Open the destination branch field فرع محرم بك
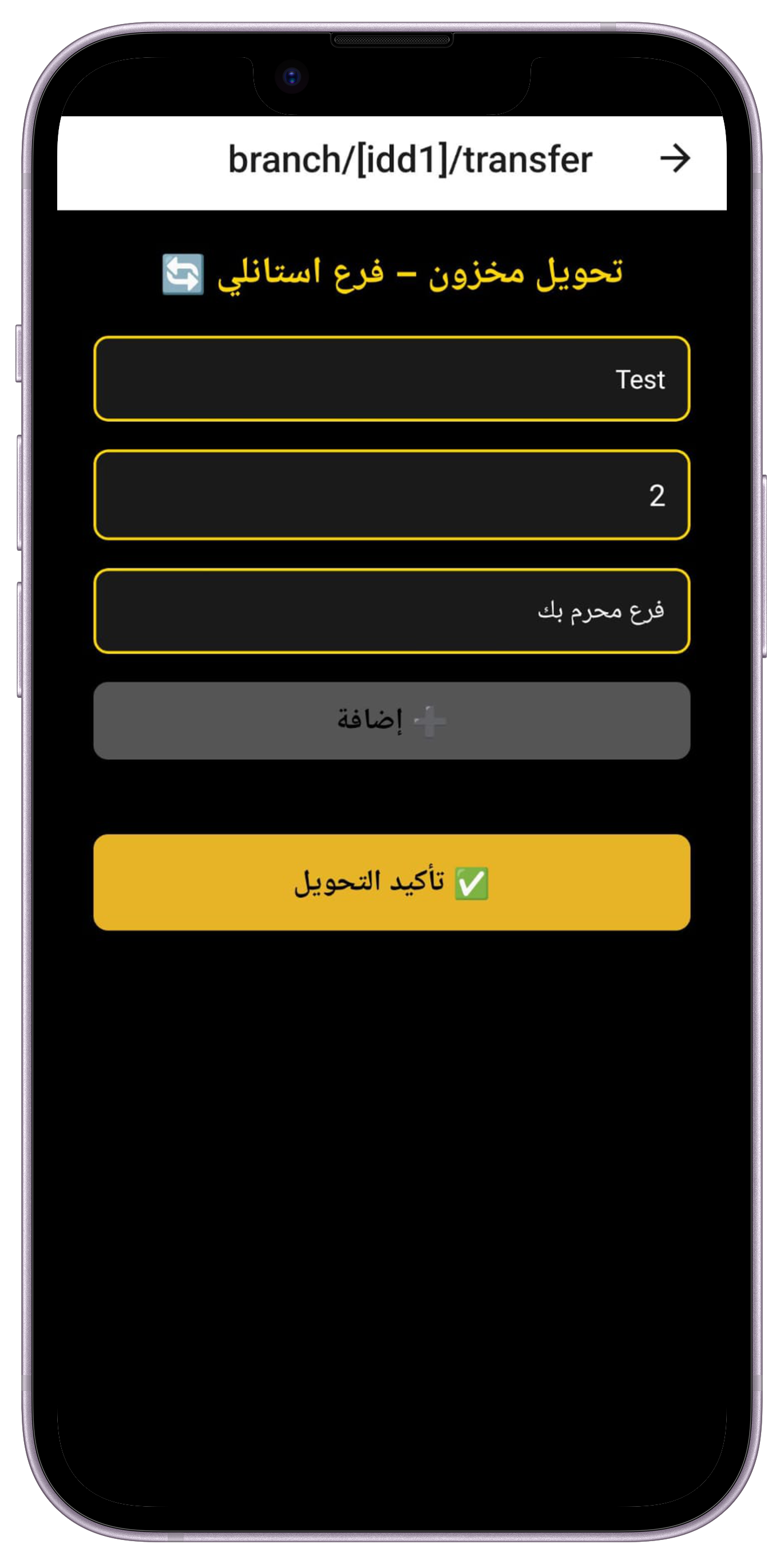The width and height of the screenshot is (784, 1564). click(x=392, y=611)
